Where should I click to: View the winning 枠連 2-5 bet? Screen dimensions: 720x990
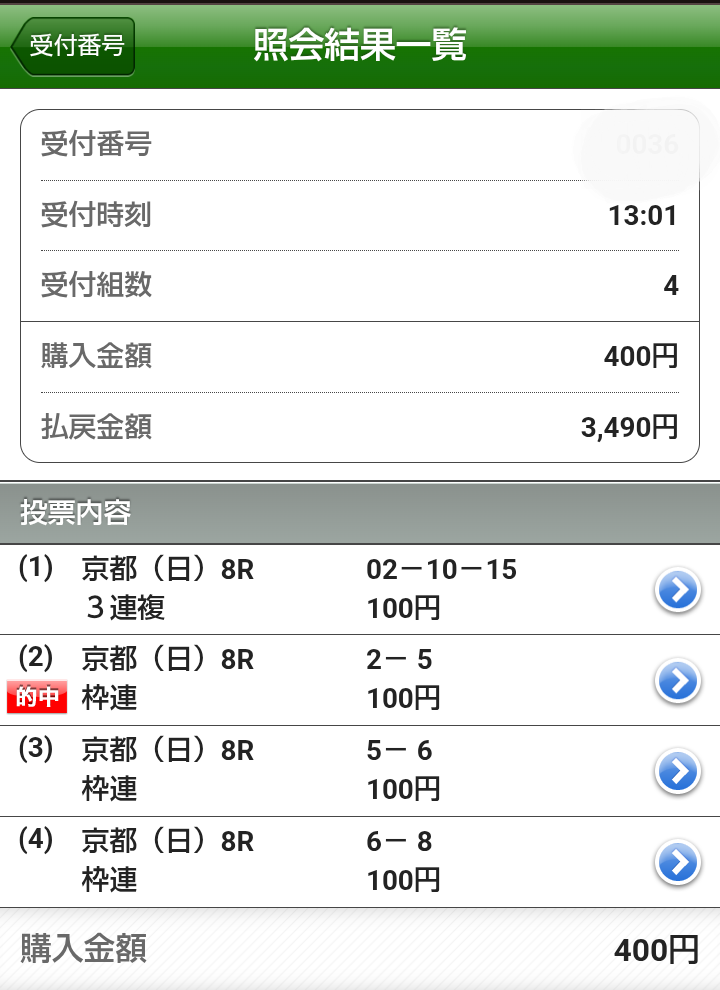[x=677, y=681]
